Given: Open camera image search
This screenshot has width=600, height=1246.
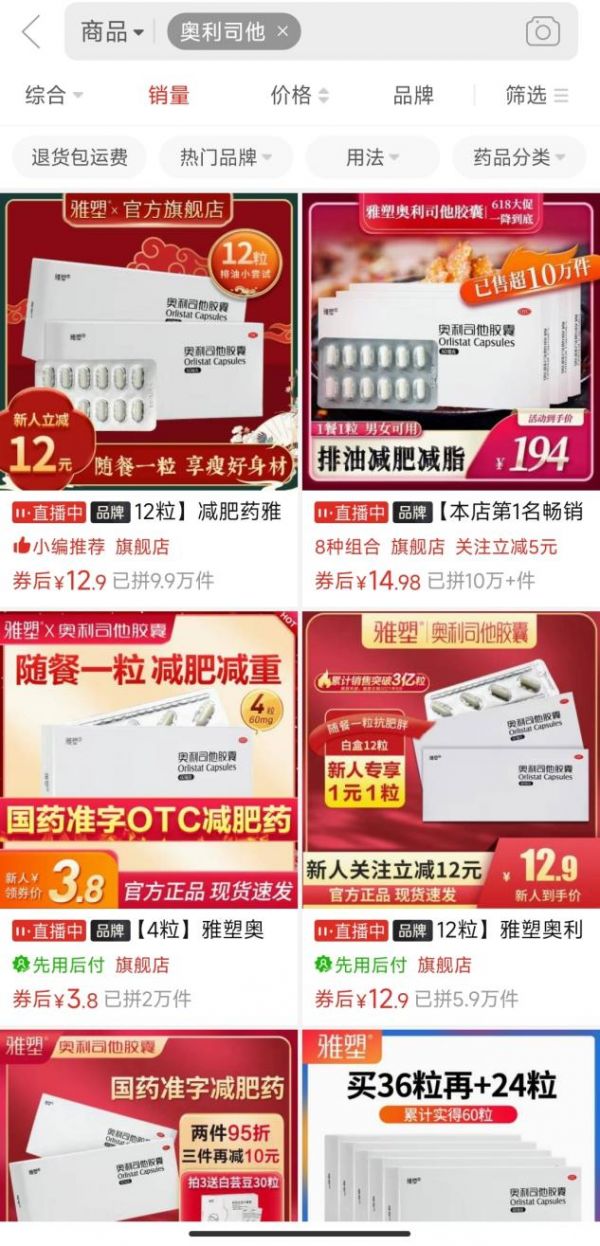Looking at the screenshot, I should [542, 32].
